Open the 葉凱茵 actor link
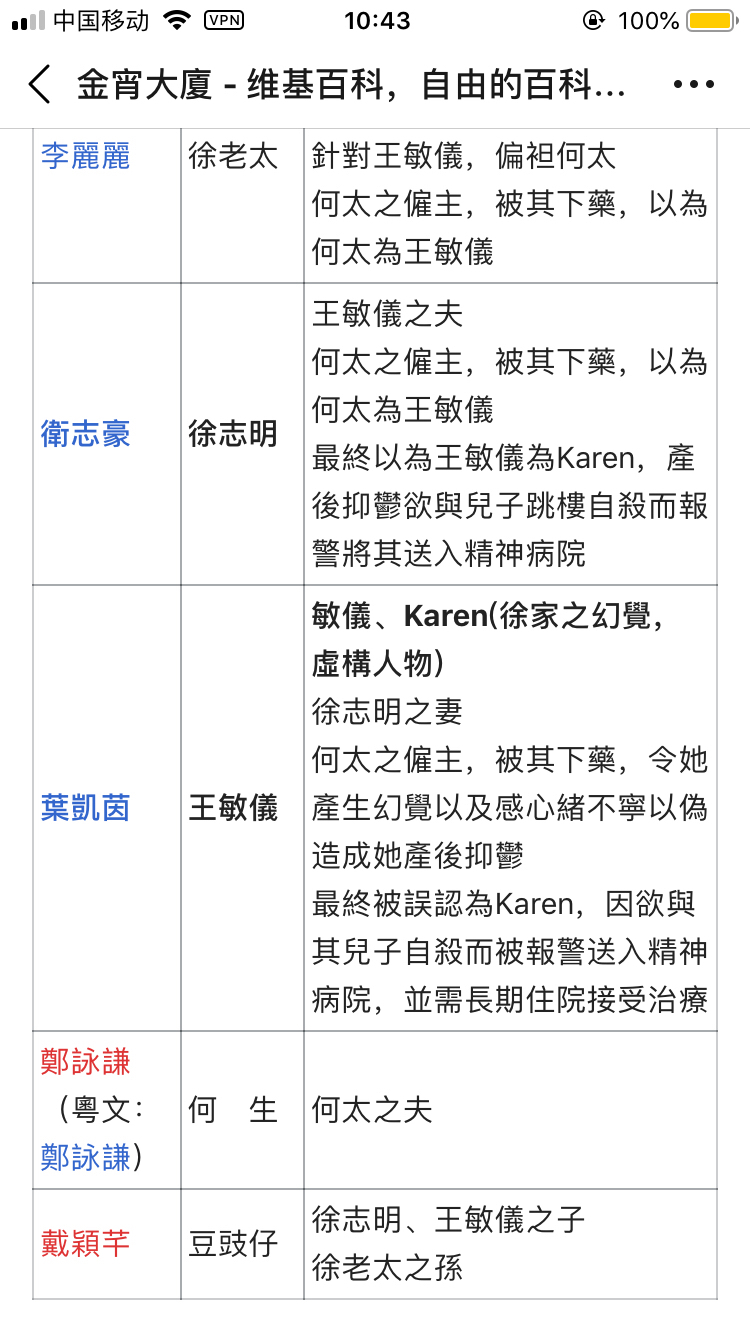 tap(85, 807)
